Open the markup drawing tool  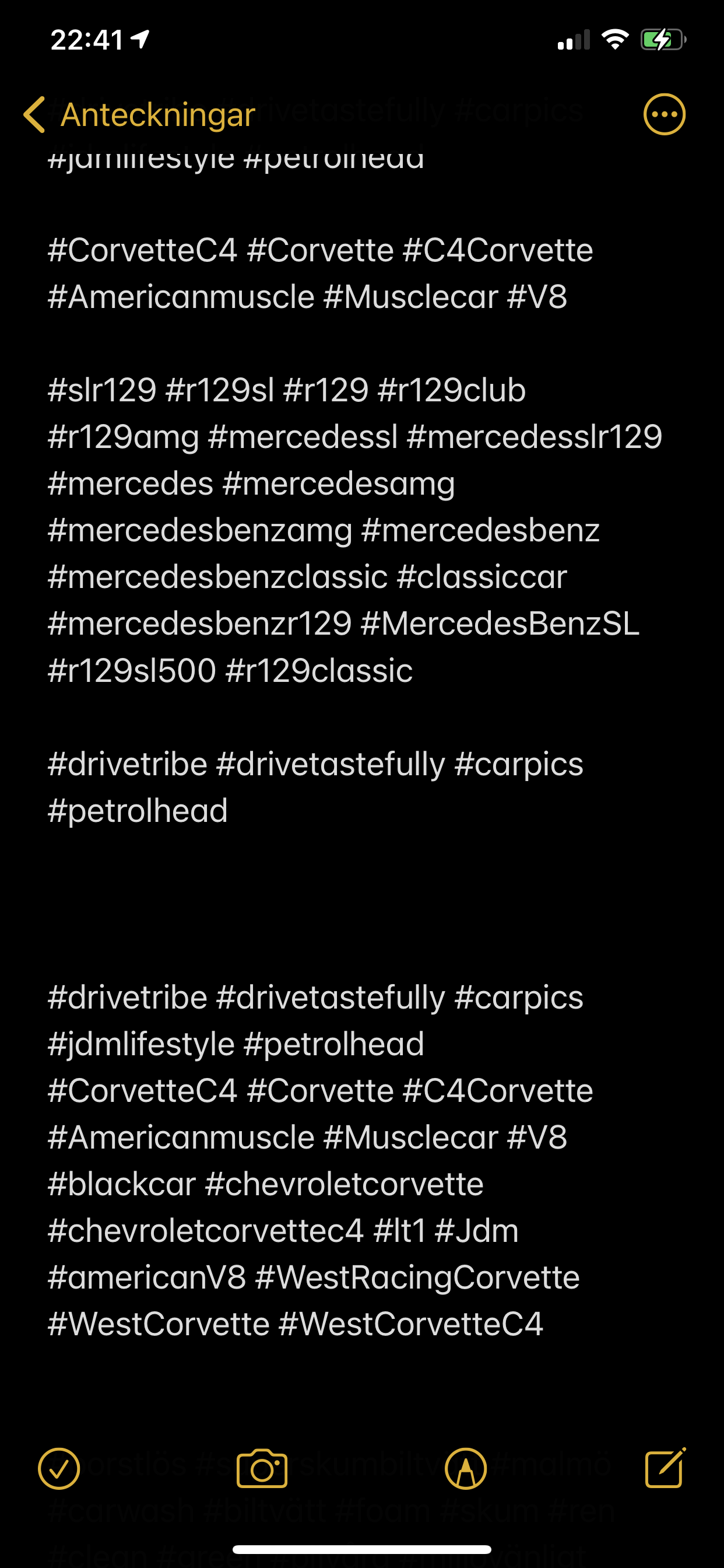click(466, 1469)
